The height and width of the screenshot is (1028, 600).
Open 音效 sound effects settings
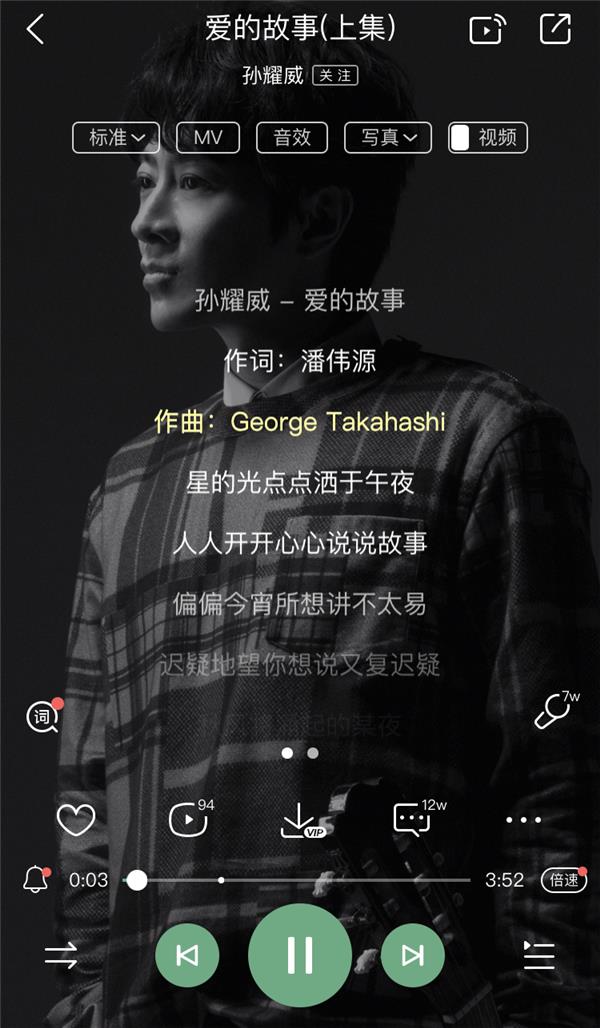[x=292, y=138]
